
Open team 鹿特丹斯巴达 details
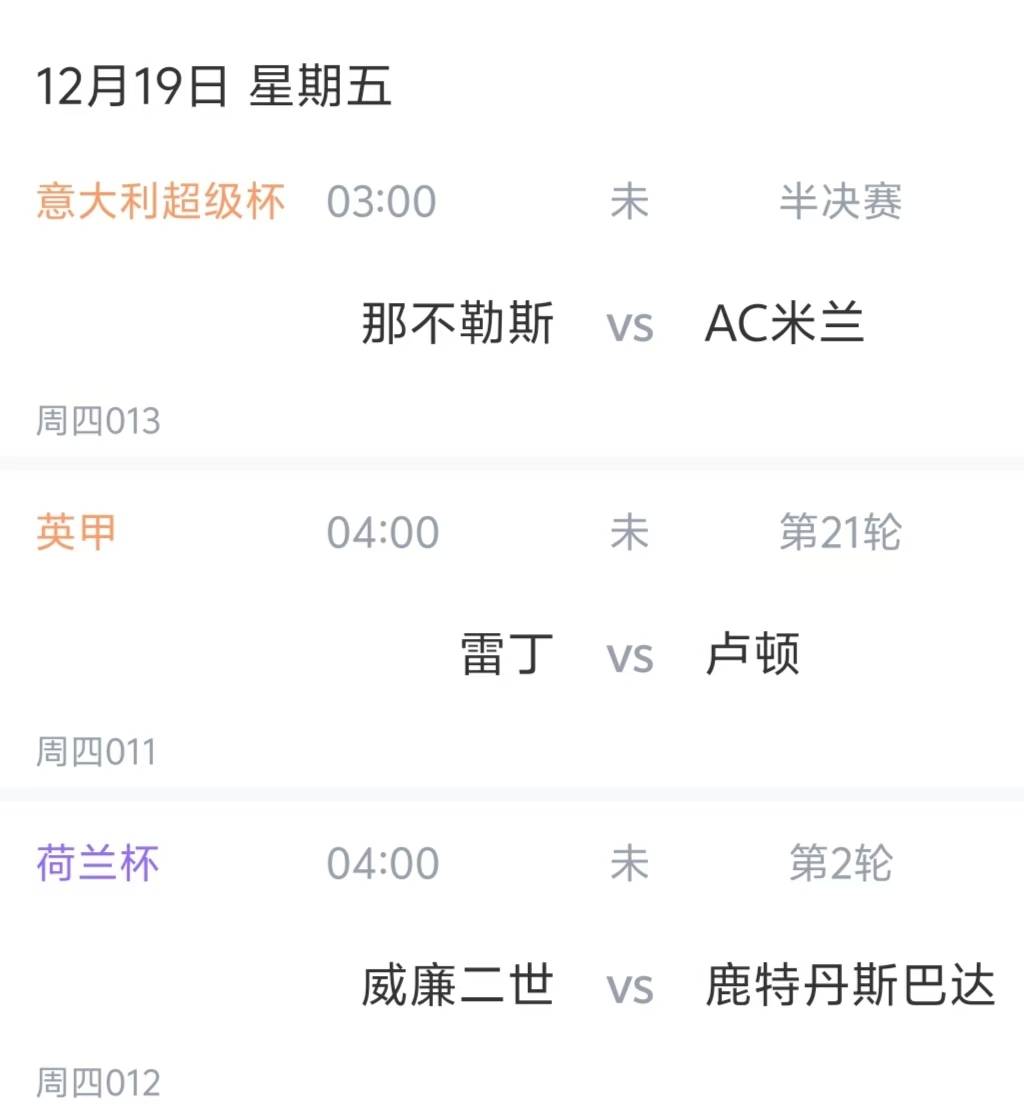pyautogui.click(x=850, y=984)
